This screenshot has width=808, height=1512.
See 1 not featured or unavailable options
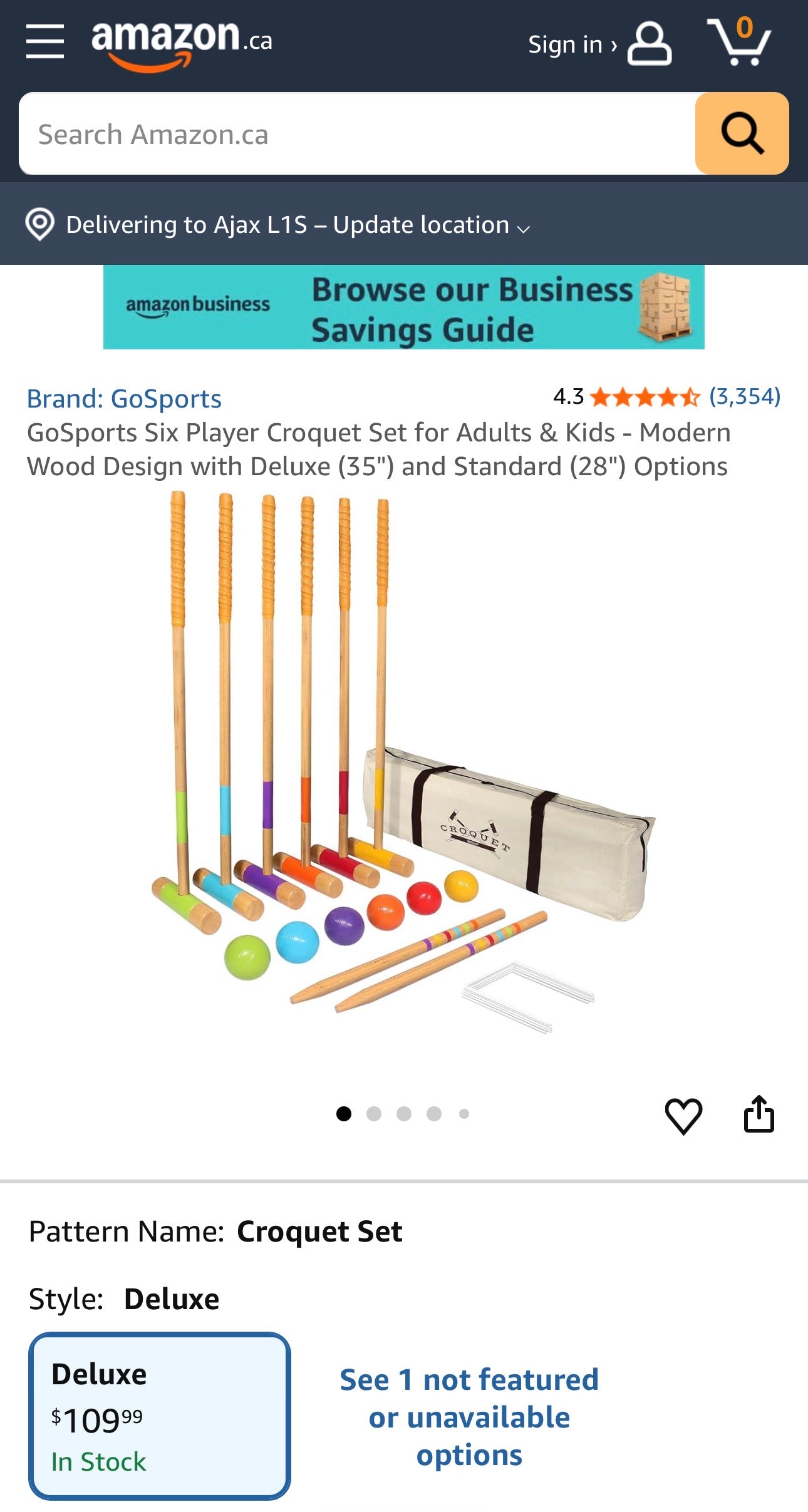(469, 1417)
